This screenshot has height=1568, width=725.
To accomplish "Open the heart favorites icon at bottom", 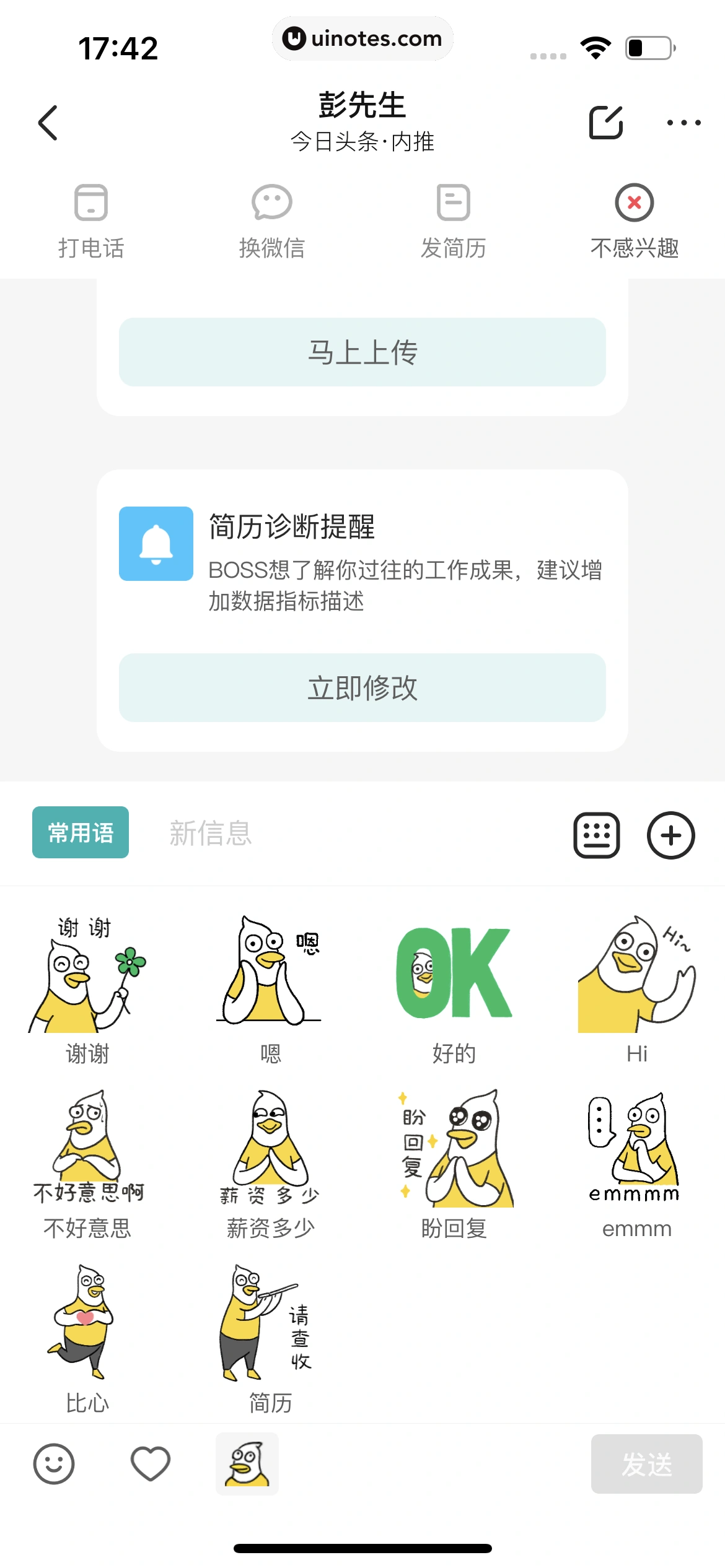I will point(150,1464).
